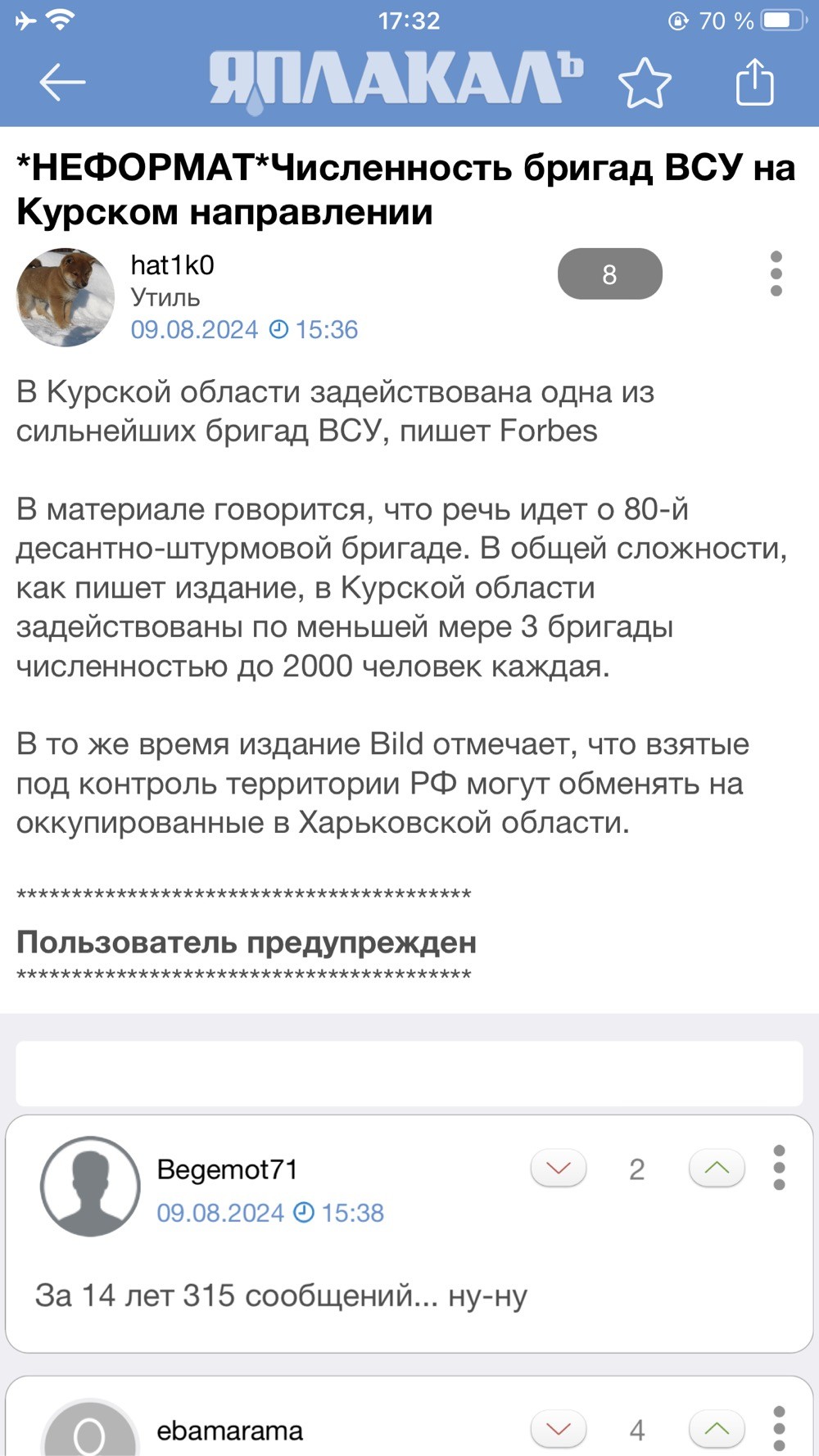Image resolution: width=819 pixels, height=1456 pixels.
Task: Open hat1k0's profile avatar
Action: (x=66, y=297)
